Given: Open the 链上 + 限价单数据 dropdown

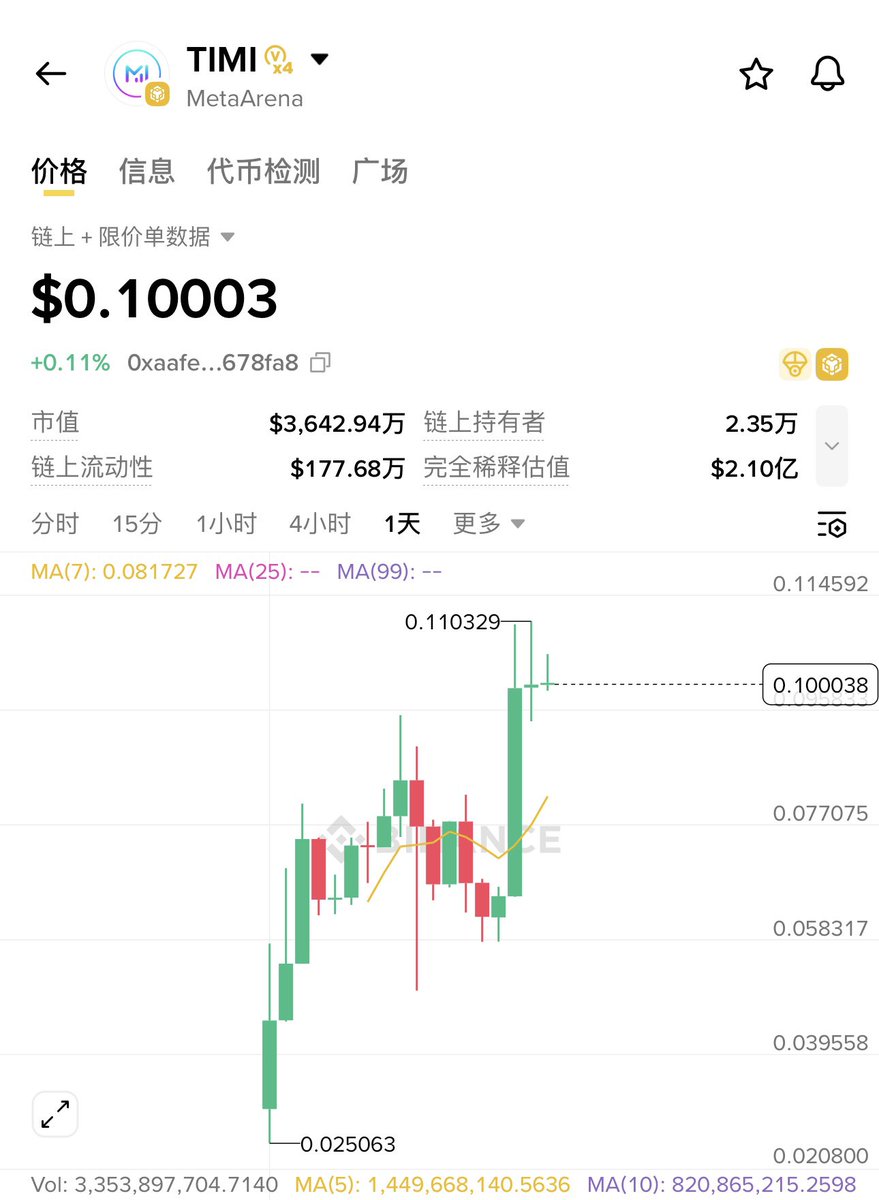Looking at the screenshot, I should pyautogui.click(x=133, y=237).
